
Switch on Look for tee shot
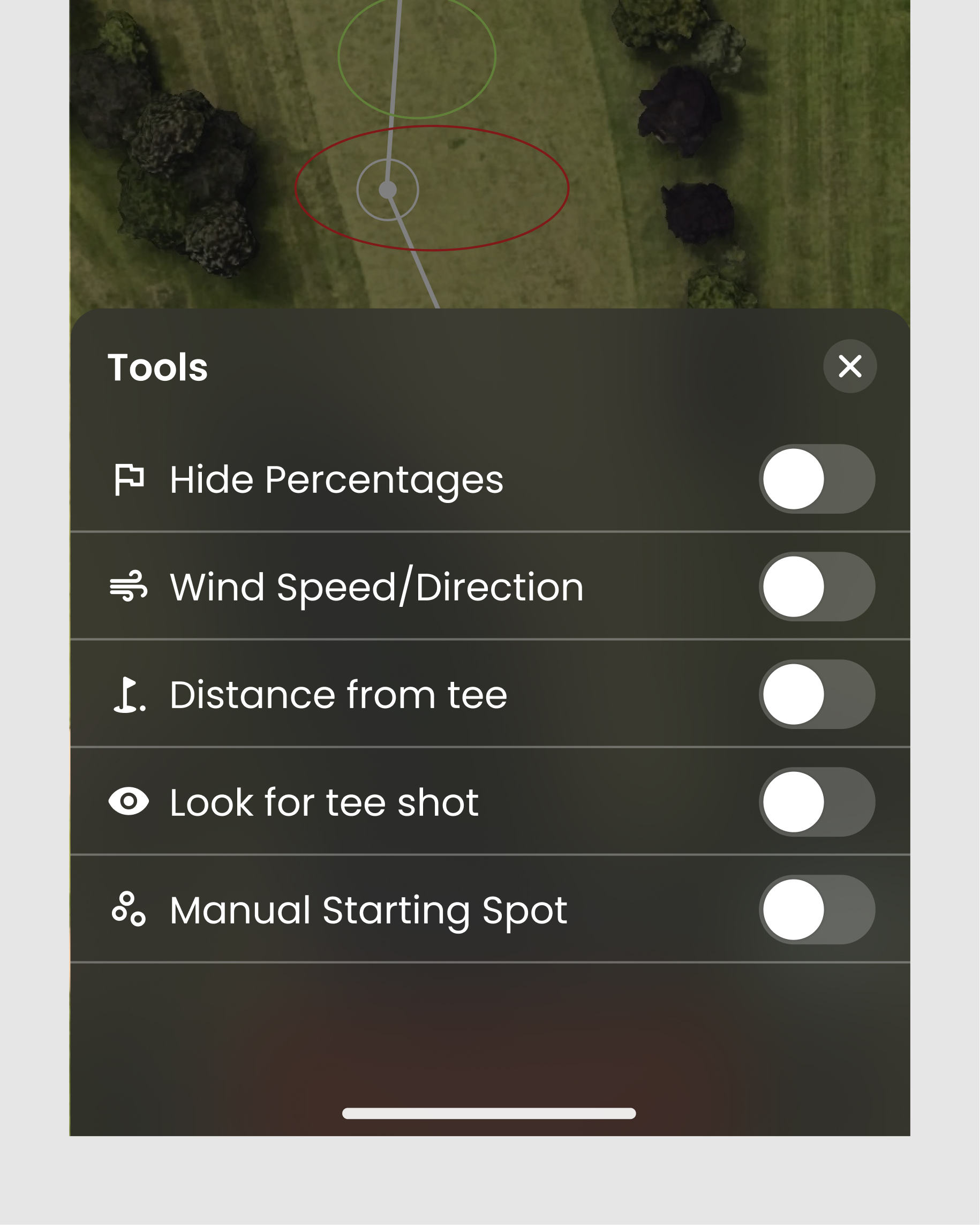click(x=816, y=802)
